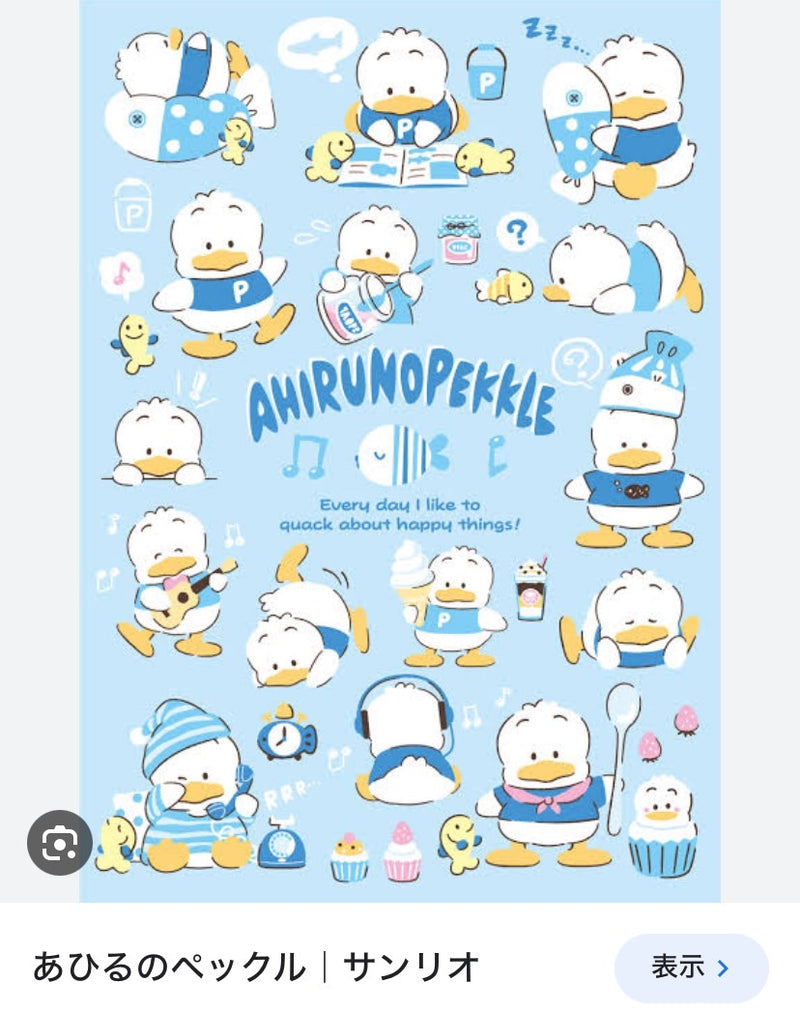Tap the 表示 button to visit the page
Screen dimensions: 800x1011
[x=691, y=968]
